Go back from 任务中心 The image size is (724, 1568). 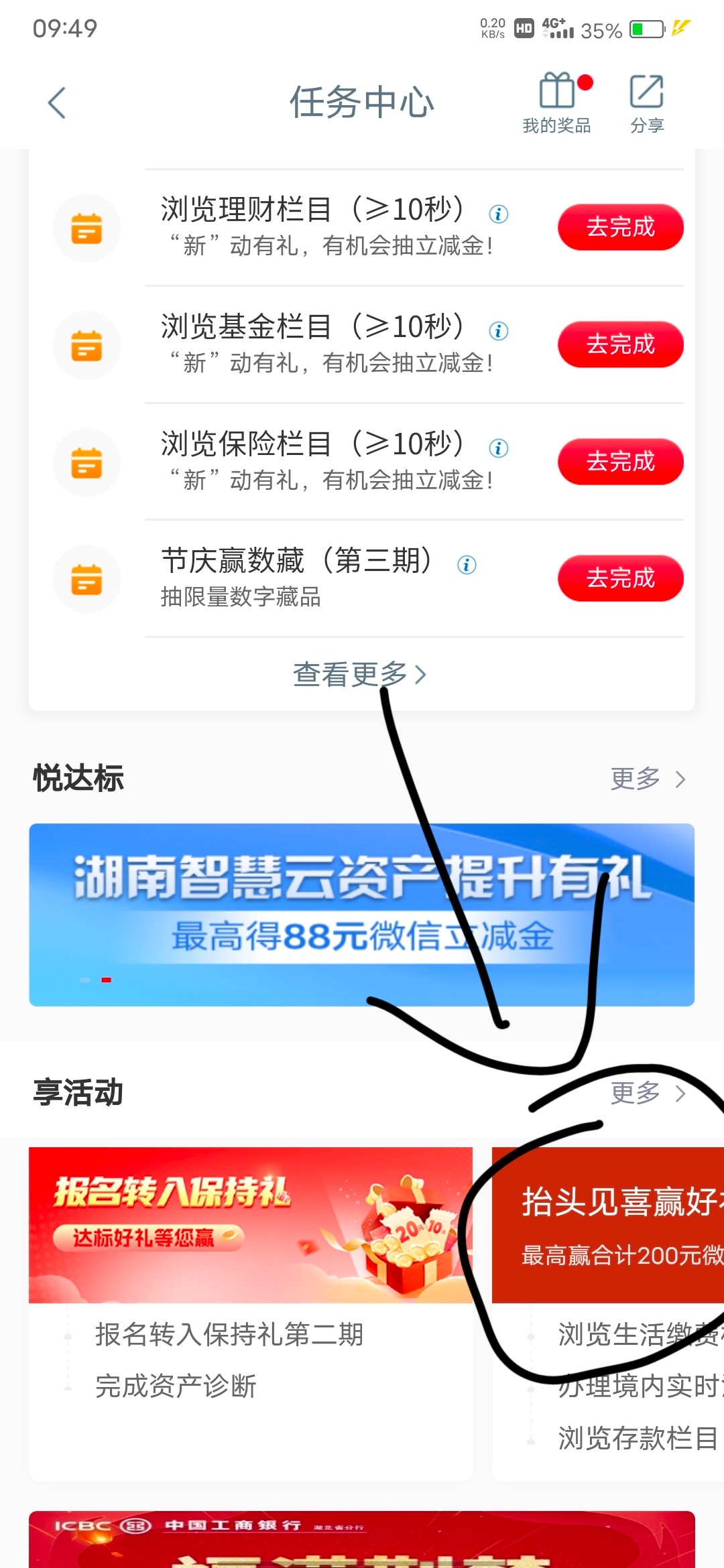[x=58, y=103]
